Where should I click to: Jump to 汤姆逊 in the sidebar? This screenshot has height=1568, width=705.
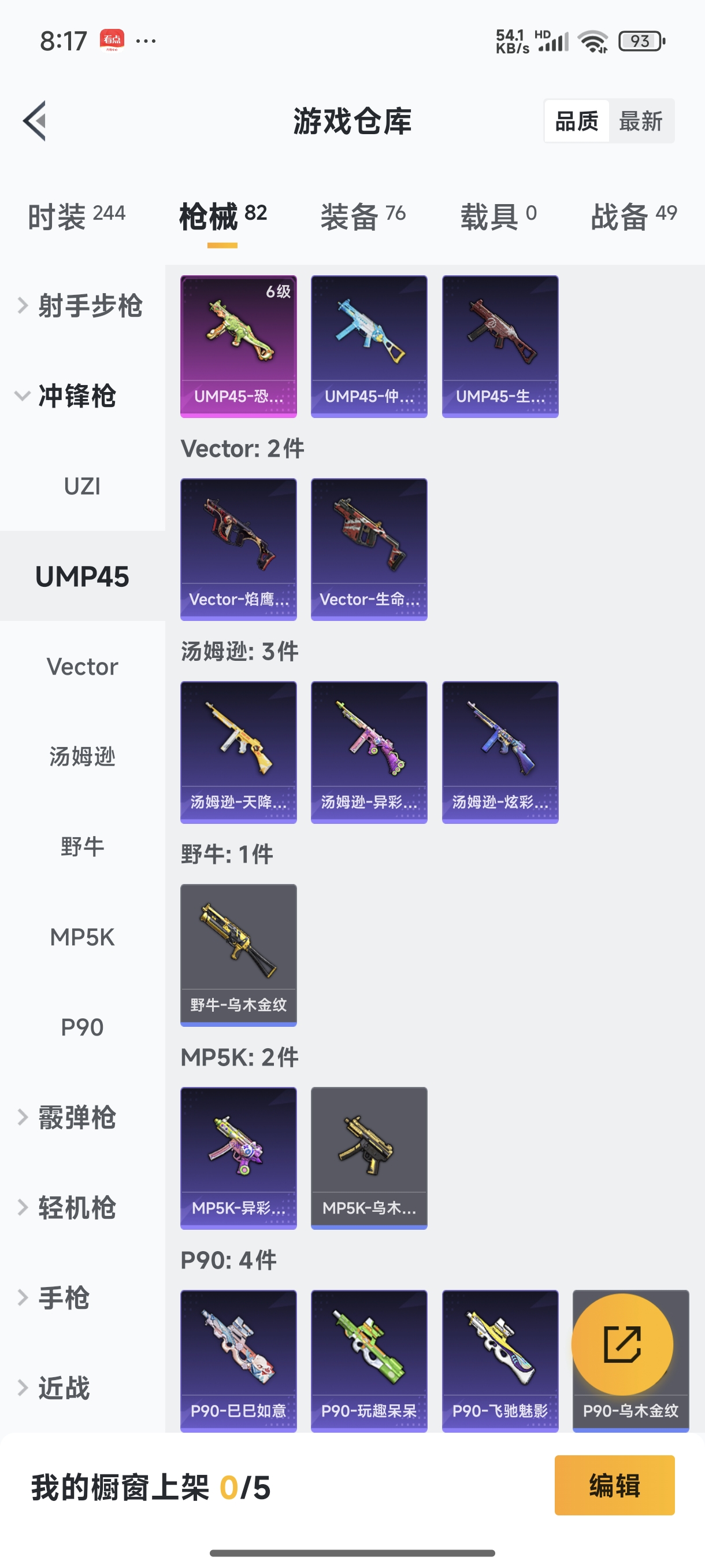coord(82,757)
